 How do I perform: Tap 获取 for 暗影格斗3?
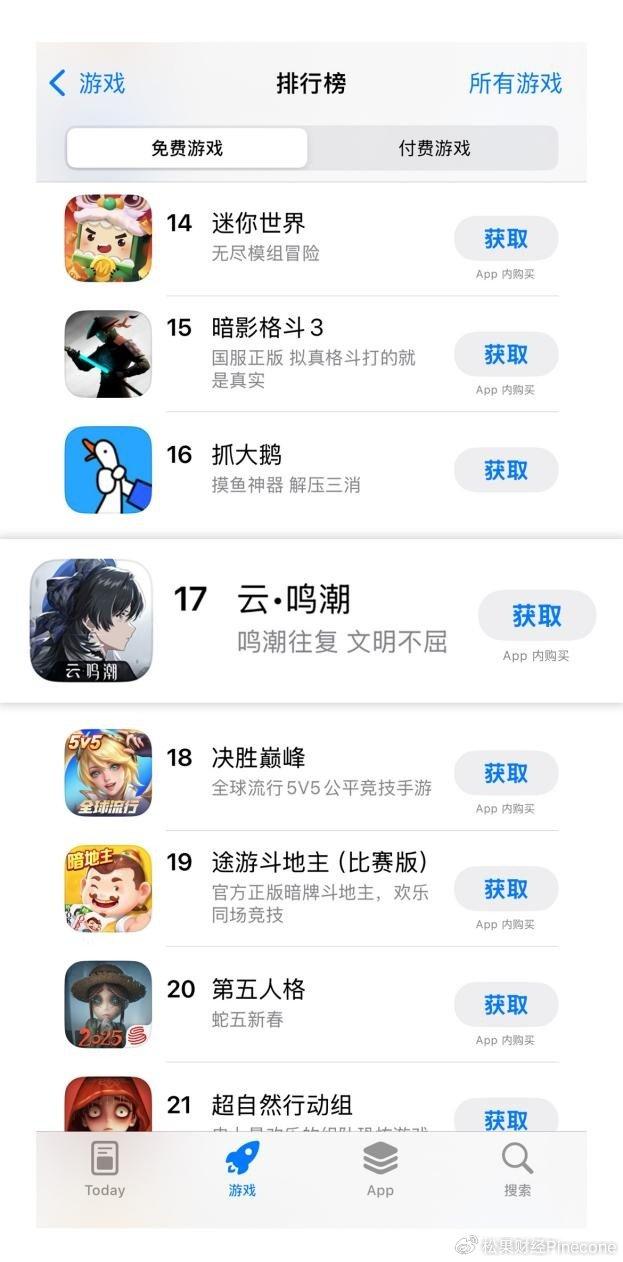[x=506, y=354]
